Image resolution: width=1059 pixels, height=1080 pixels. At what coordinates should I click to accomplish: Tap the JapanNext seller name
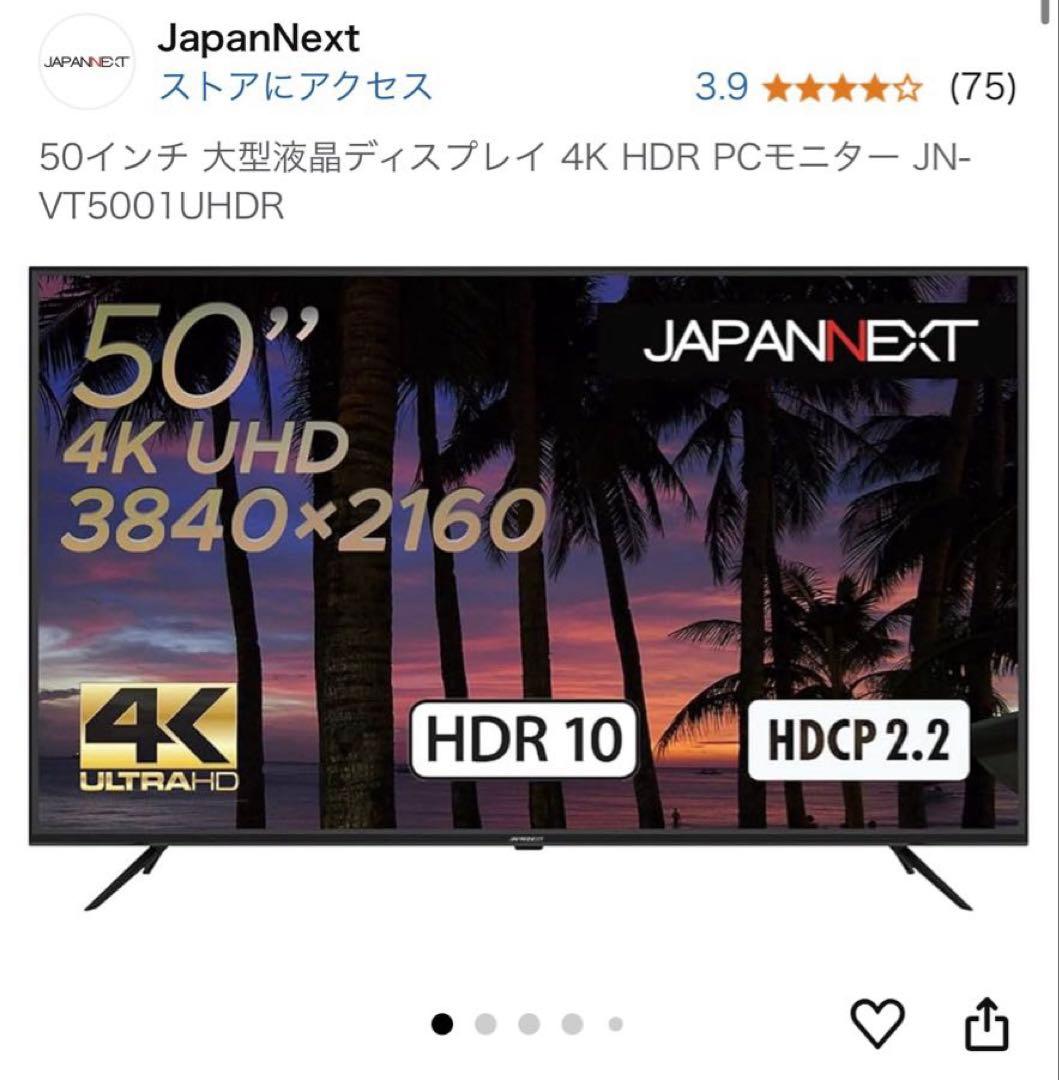(x=257, y=40)
